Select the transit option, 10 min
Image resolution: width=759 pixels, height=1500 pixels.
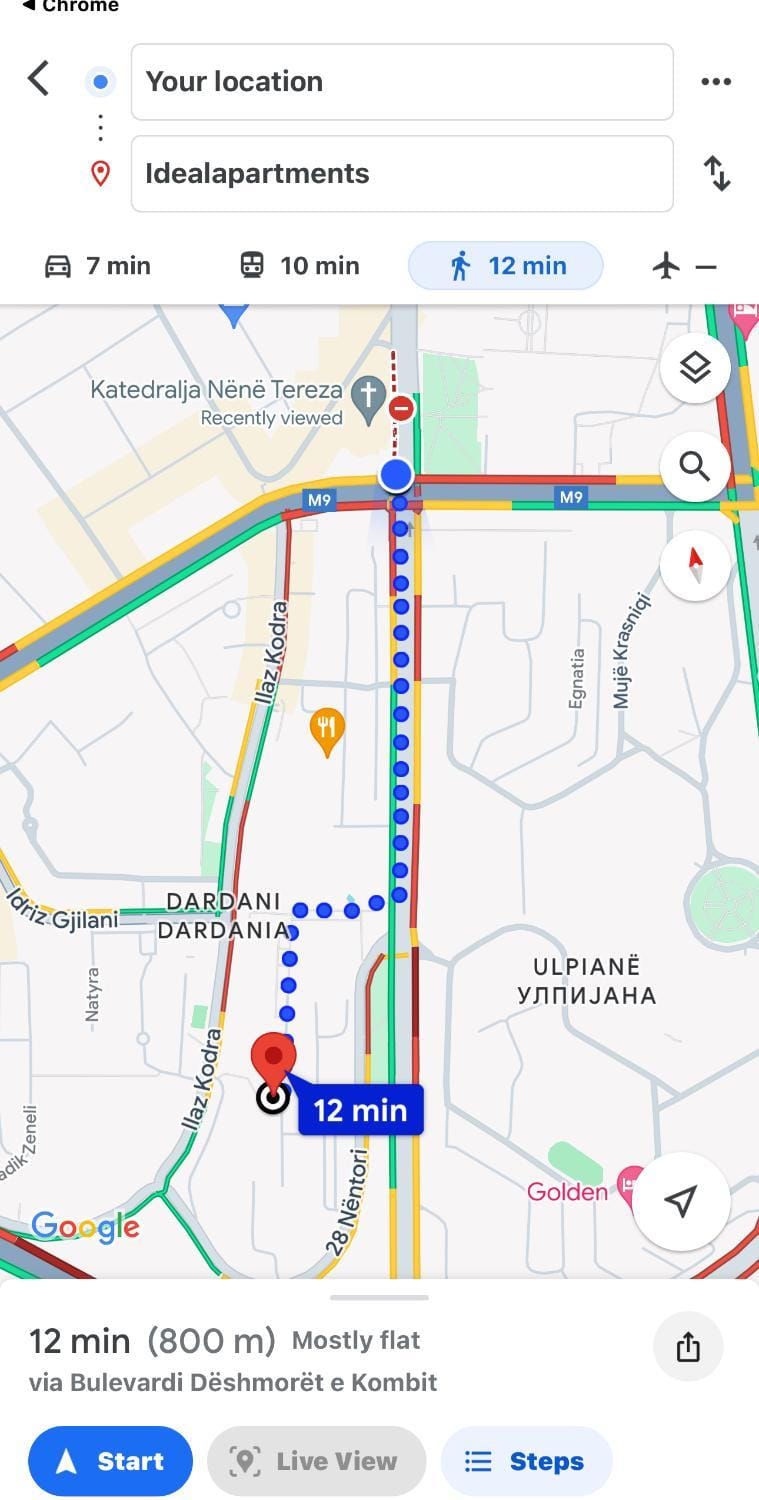coord(299,266)
